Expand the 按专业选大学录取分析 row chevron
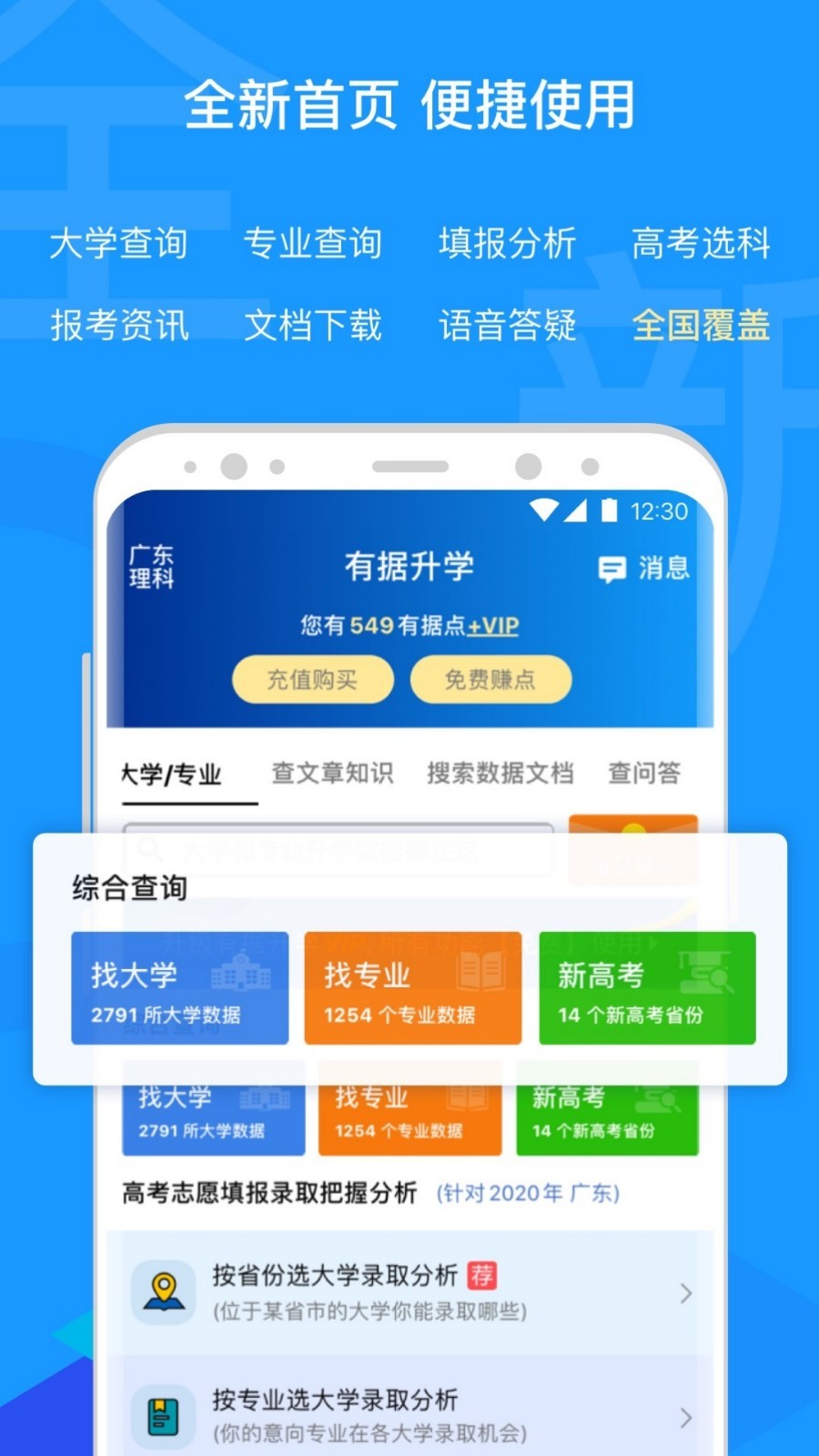Viewport: 819px width, 1456px height. (684, 1417)
